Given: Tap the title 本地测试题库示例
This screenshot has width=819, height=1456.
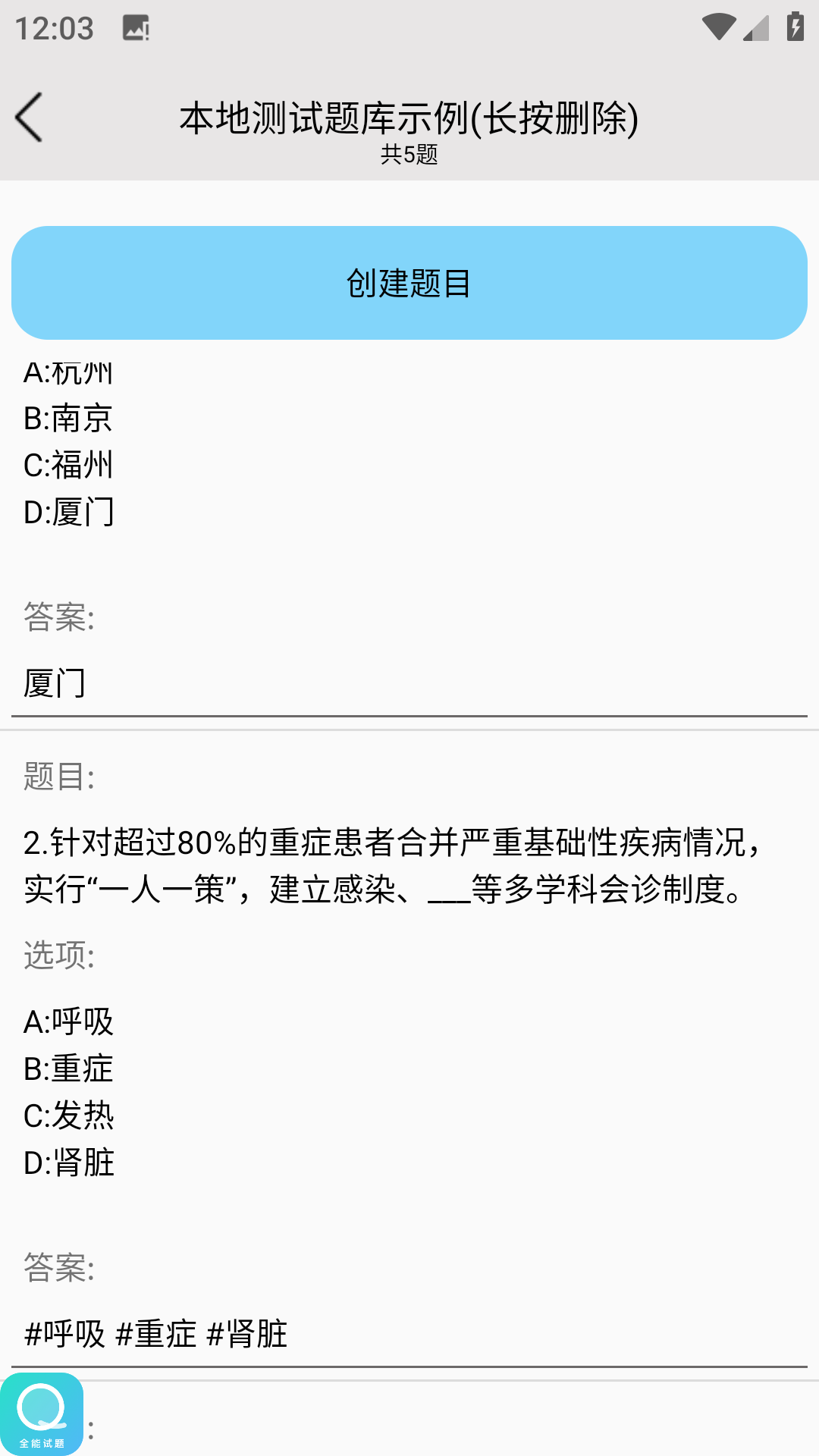Looking at the screenshot, I should point(409,118).
